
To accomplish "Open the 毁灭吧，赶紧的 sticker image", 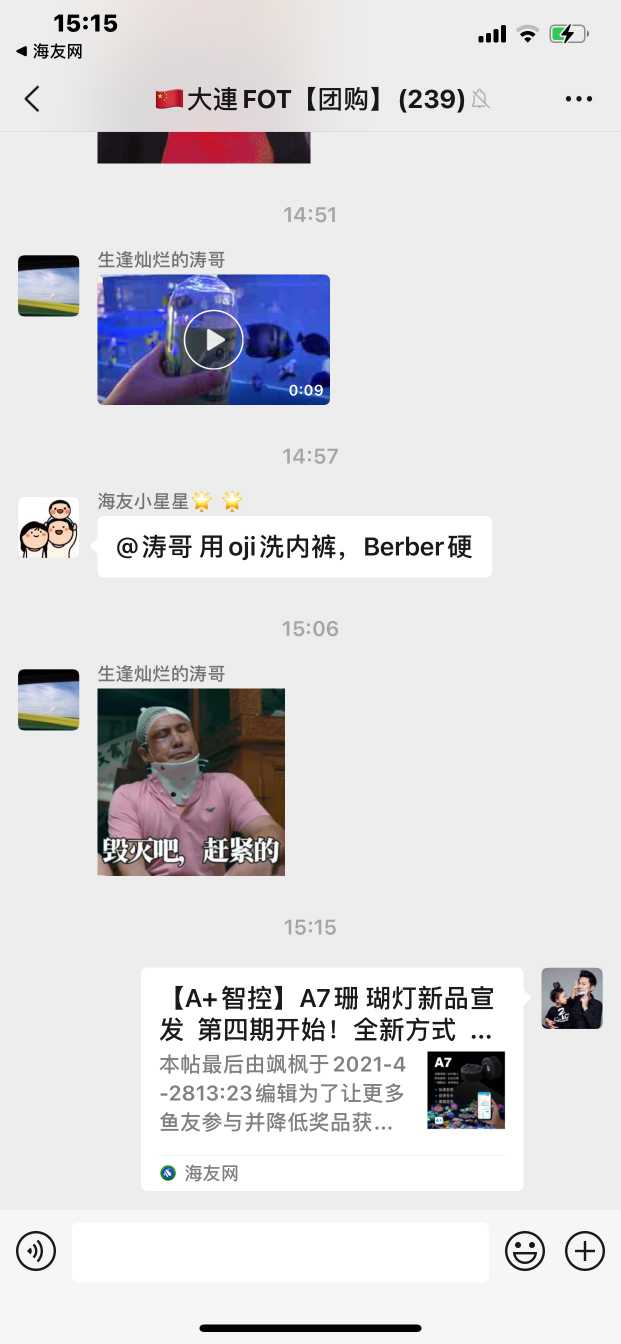I will click(191, 782).
